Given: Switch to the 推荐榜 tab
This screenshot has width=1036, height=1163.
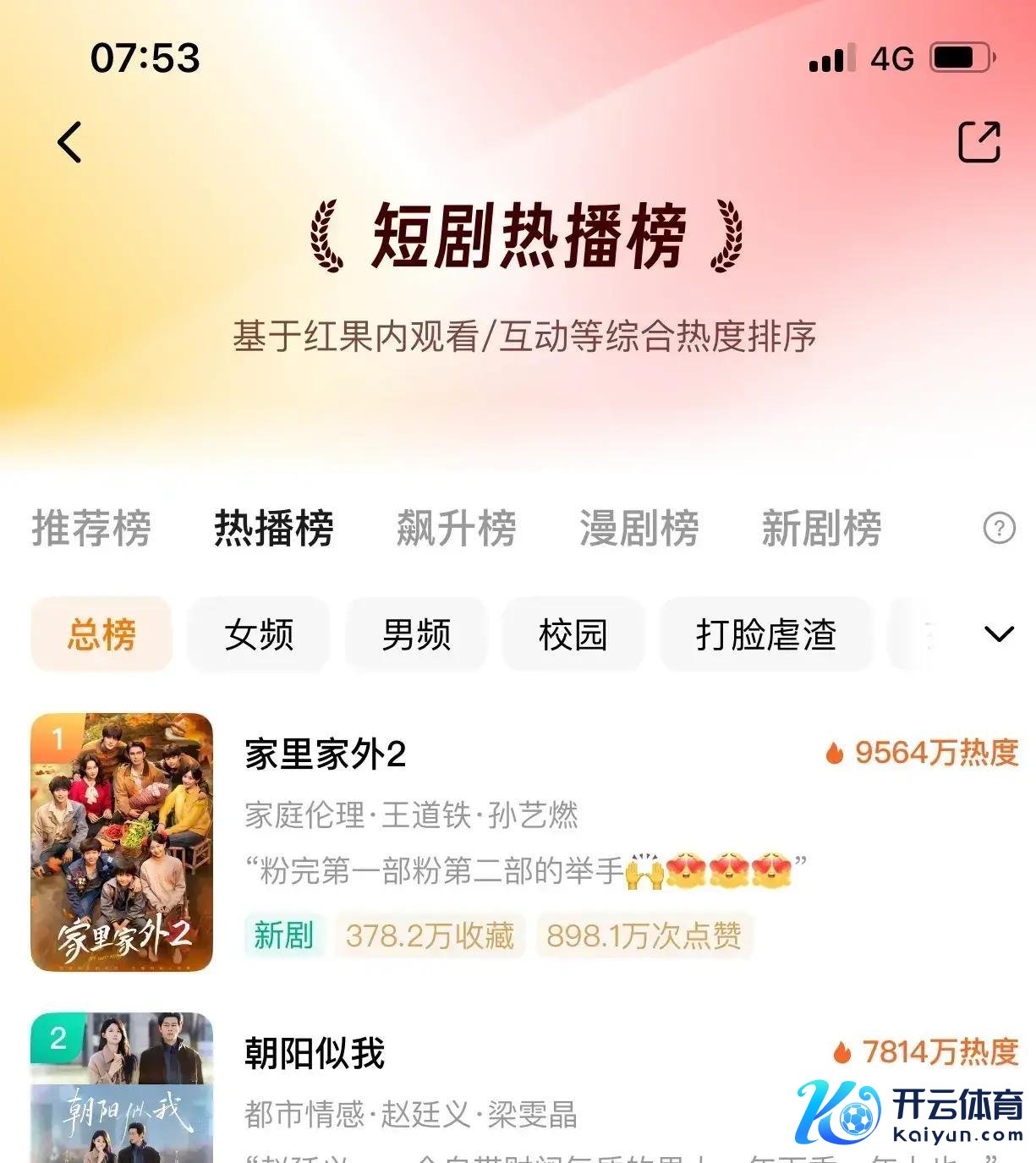Looking at the screenshot, I should pos(91,529).
